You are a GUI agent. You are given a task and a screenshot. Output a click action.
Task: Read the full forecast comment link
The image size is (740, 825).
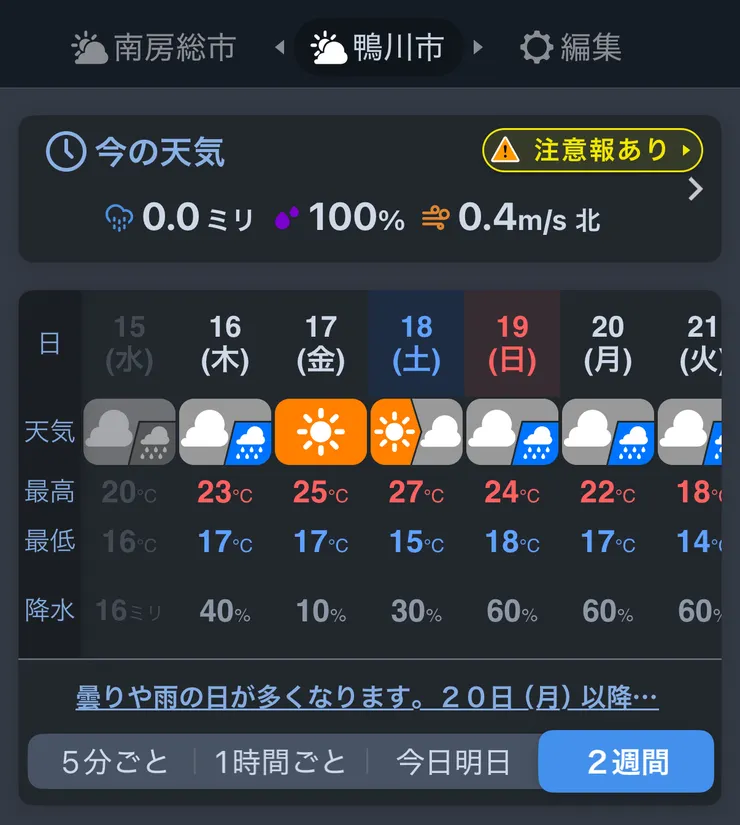coord(367,697)
